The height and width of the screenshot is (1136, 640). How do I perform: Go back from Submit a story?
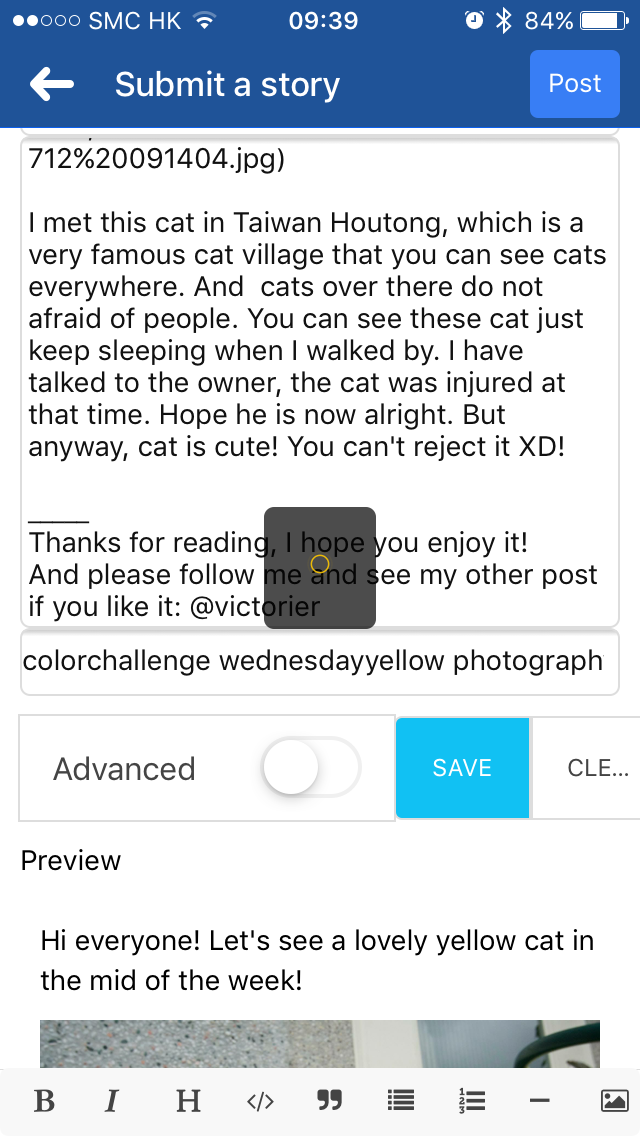[52, 85]
